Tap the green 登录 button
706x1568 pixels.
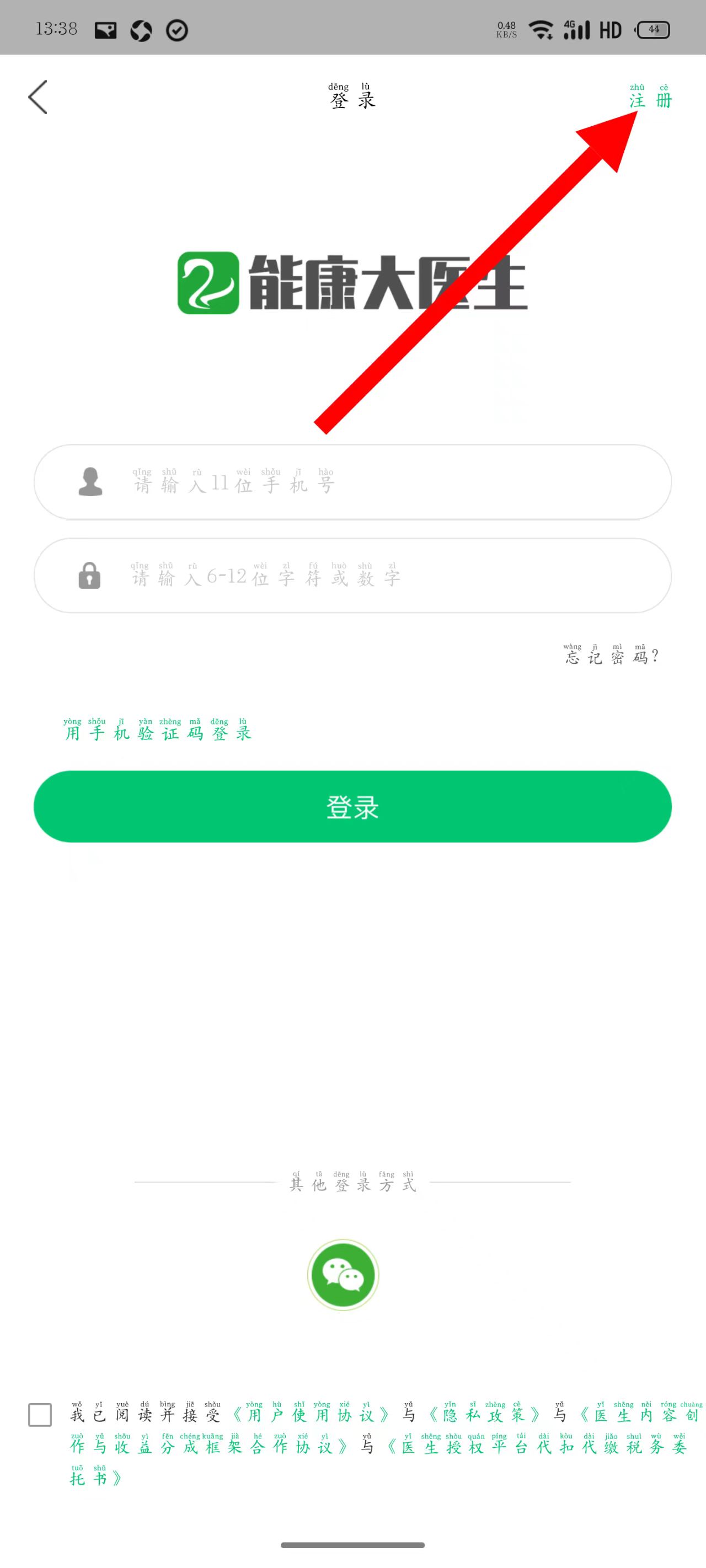[x=352, y=807]
